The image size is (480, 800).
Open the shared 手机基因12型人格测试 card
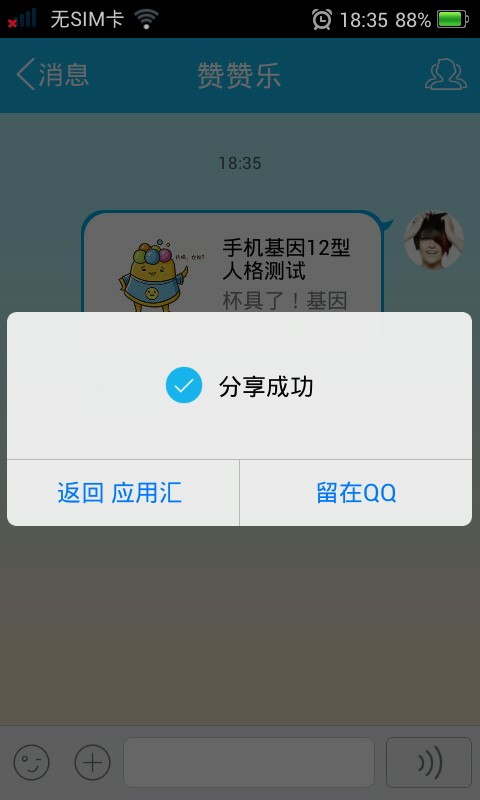click(232, 278)
